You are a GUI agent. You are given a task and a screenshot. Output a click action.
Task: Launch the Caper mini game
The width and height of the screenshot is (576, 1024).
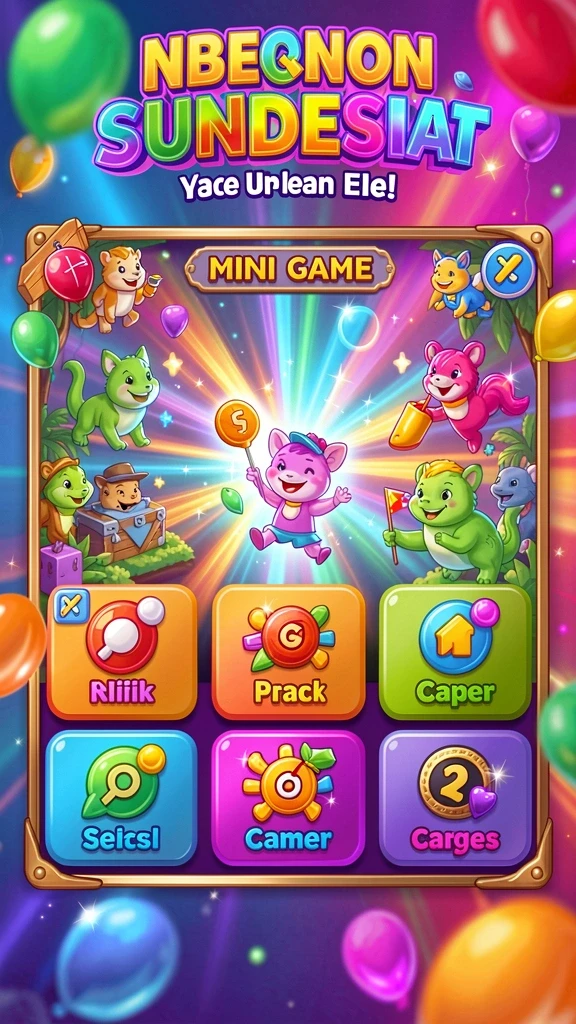[455, 652]
